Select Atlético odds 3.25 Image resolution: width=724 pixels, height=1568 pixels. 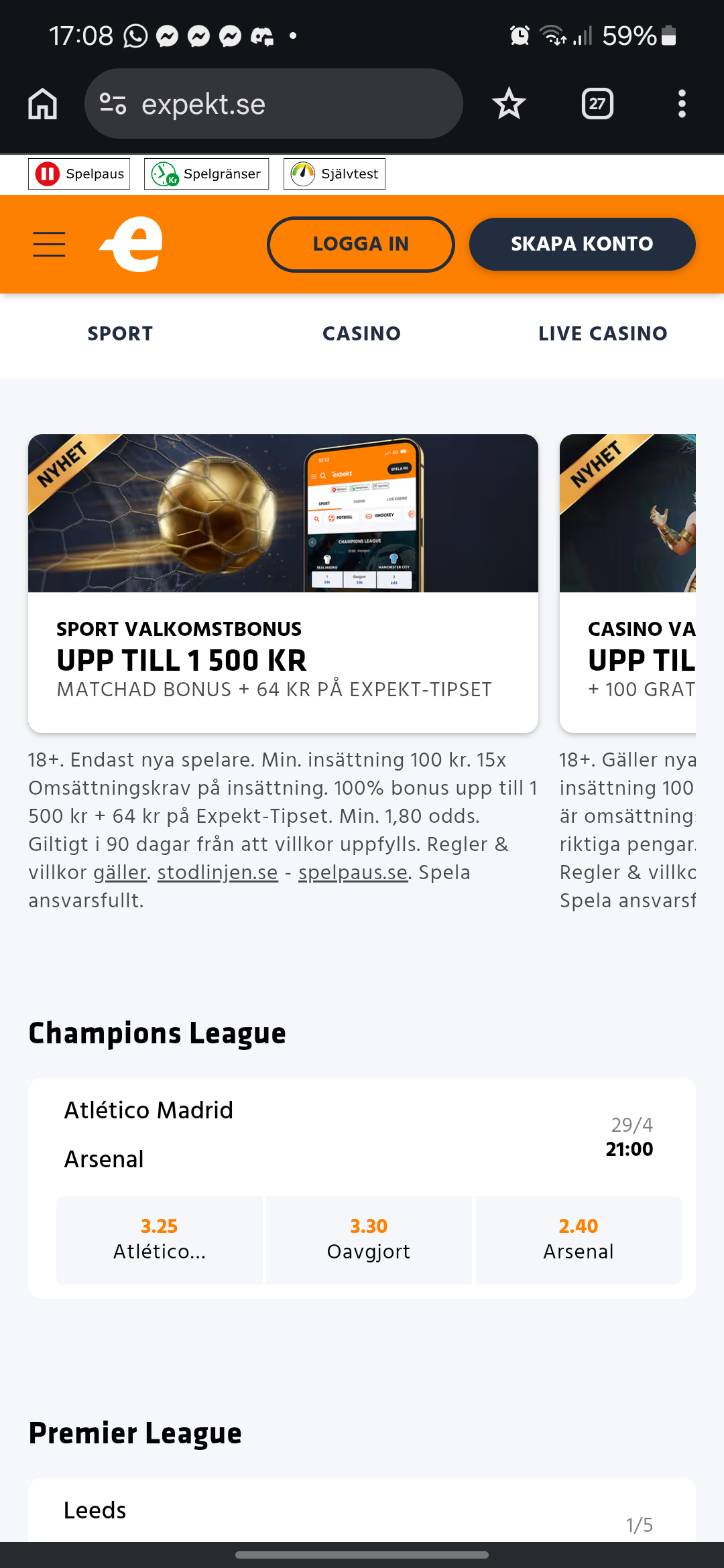click(x=160, y=1240)
